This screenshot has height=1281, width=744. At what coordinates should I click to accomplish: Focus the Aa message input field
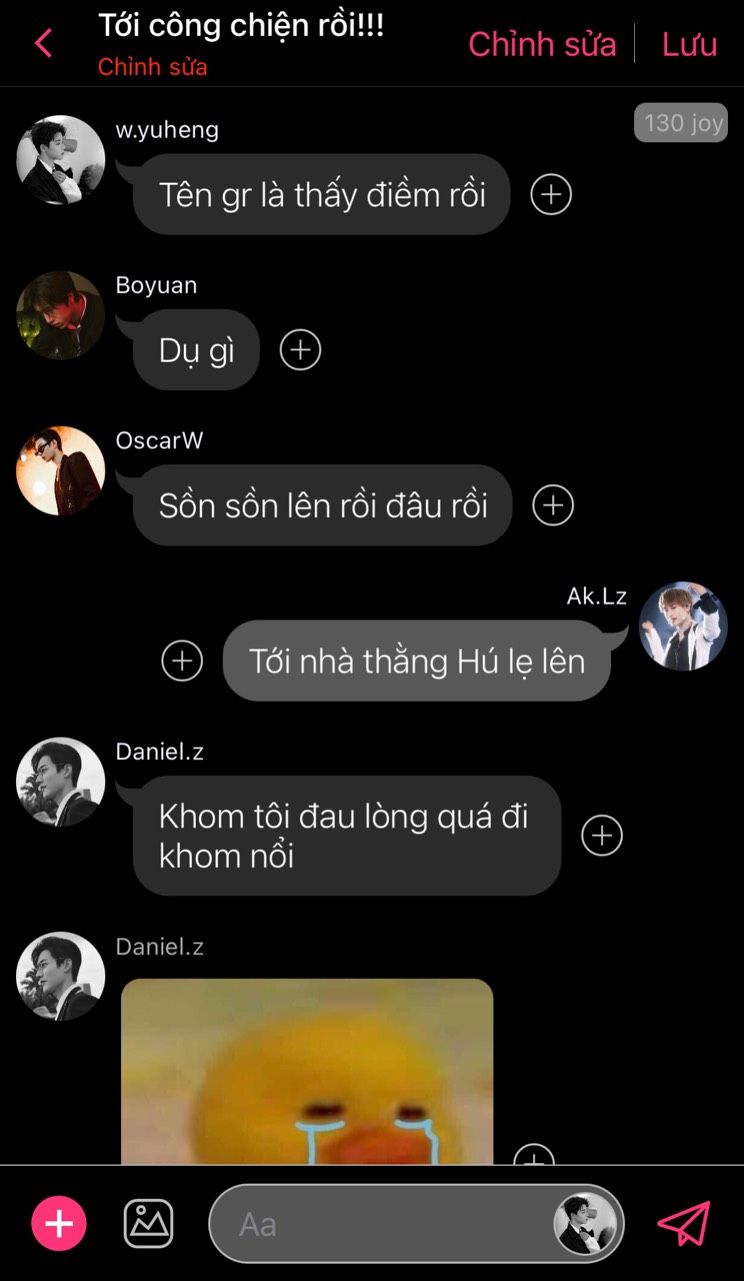(380, 1224)
